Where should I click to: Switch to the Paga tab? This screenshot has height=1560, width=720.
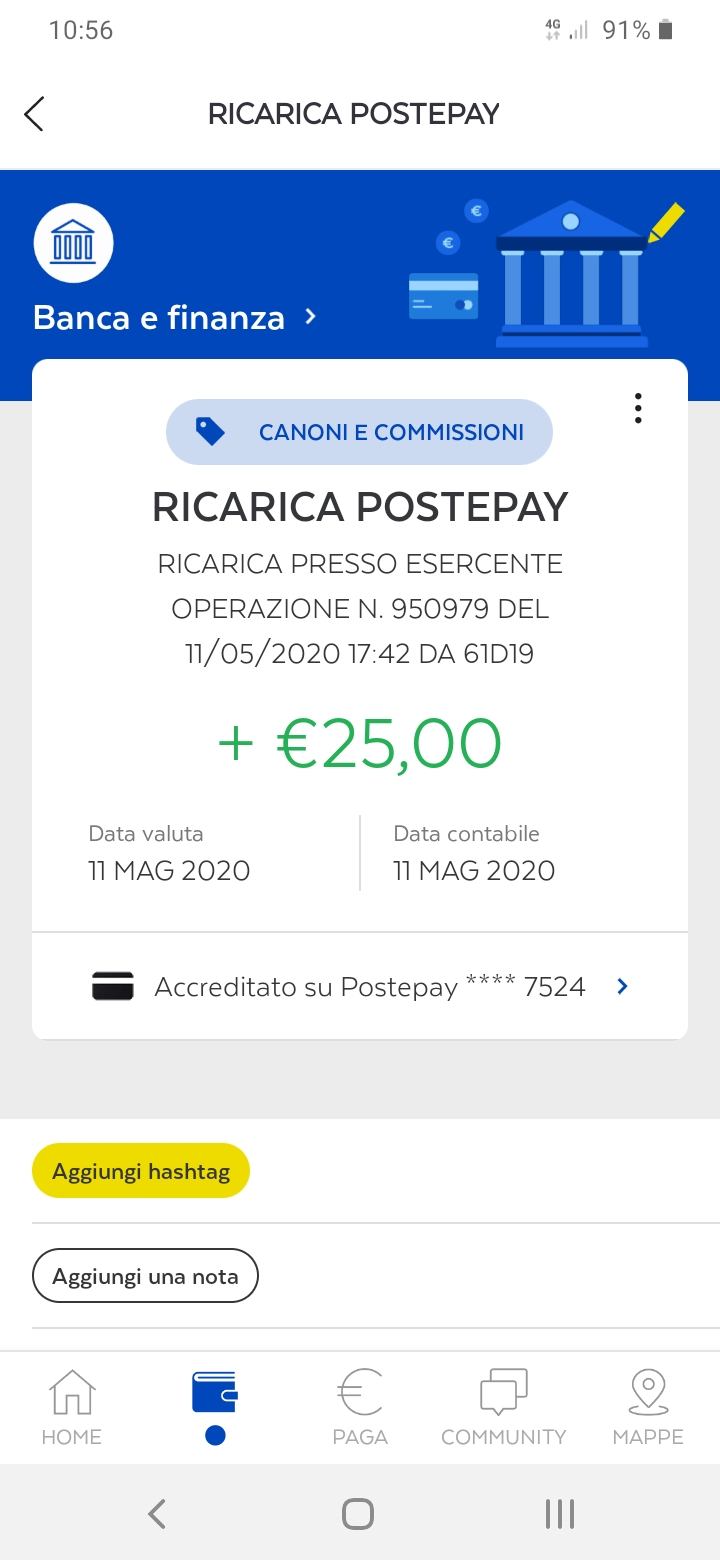coord(360,1407)
